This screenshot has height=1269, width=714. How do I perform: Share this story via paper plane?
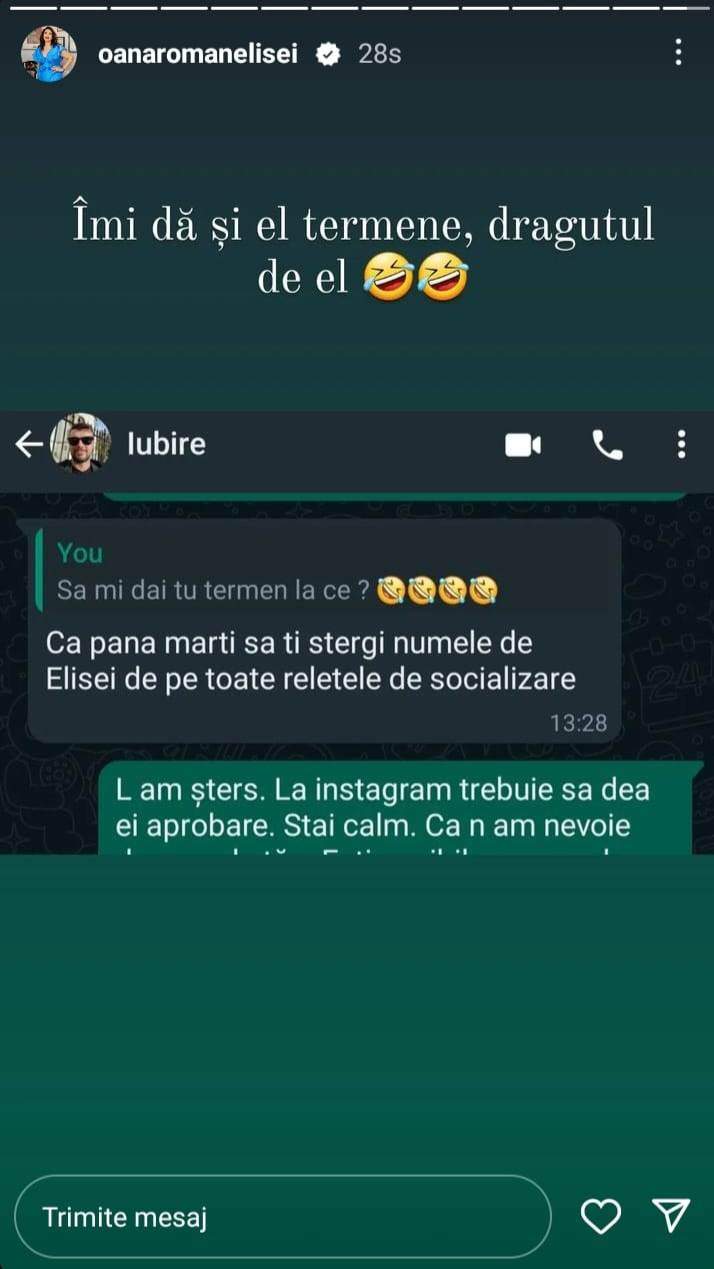[x=670, y=1215]
